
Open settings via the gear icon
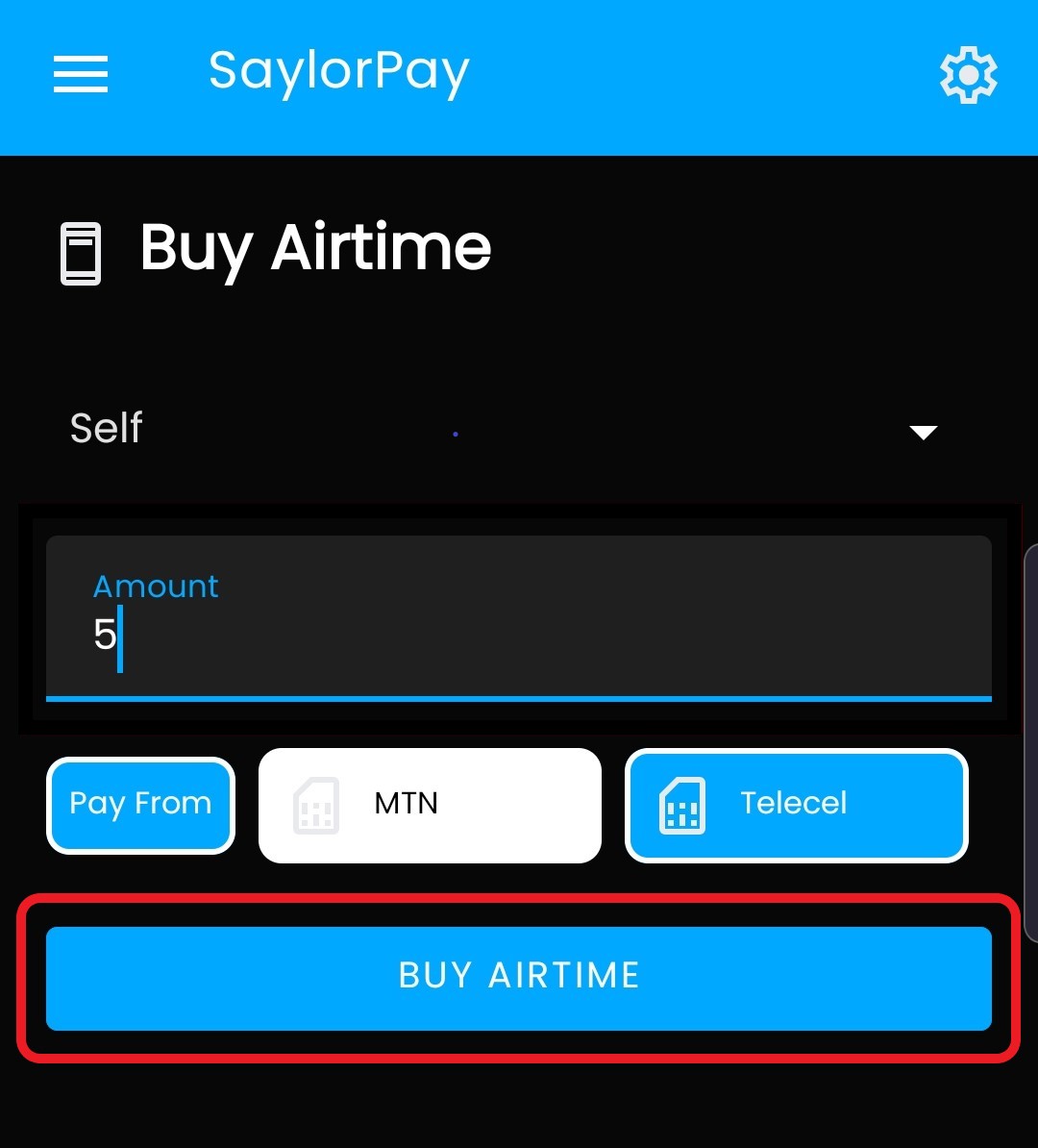click(x=968, y=75)
